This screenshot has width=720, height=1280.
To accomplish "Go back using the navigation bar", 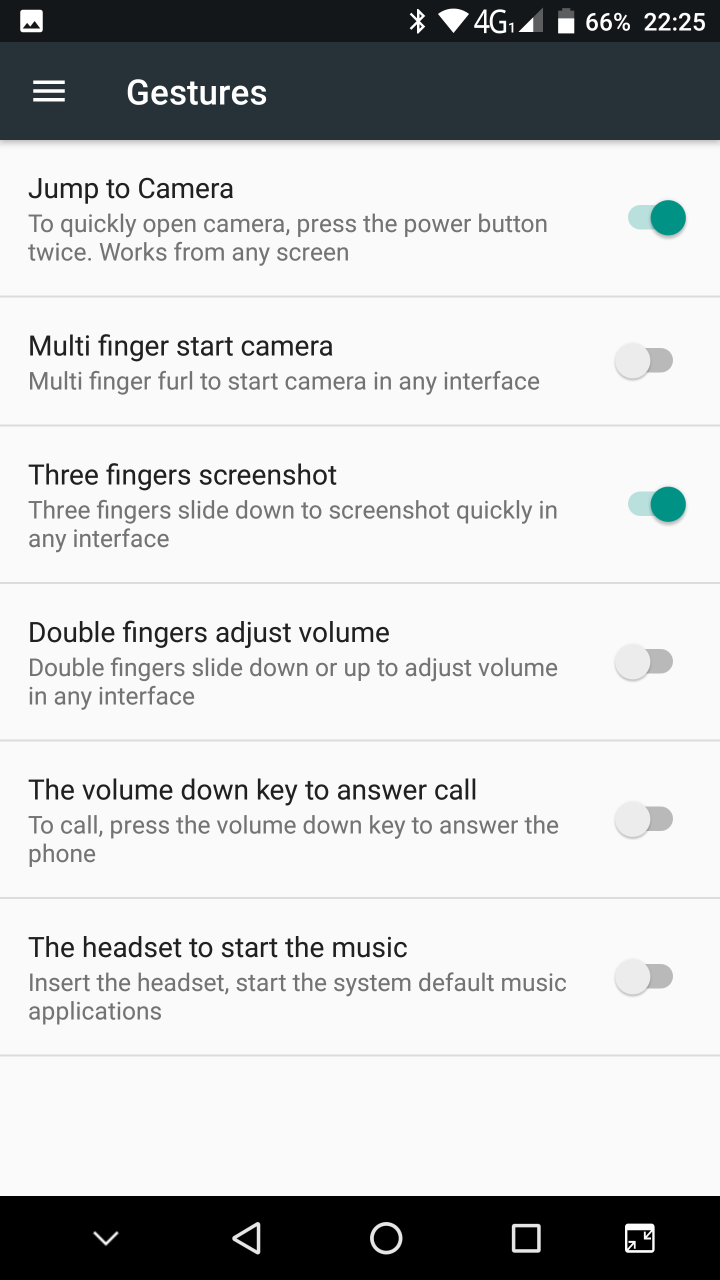I will [x=246, y=1238].
